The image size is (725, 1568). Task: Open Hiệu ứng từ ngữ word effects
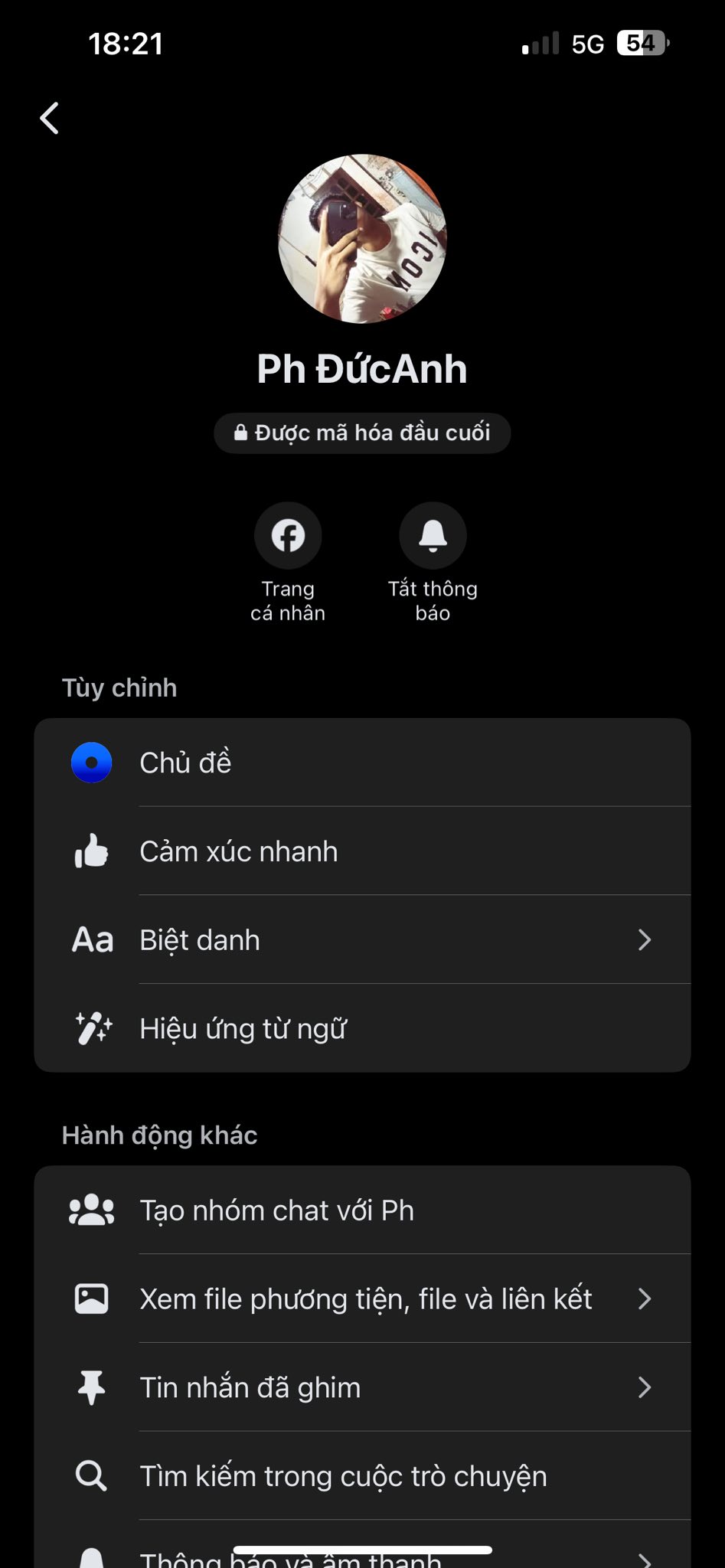click(362, 1028)
